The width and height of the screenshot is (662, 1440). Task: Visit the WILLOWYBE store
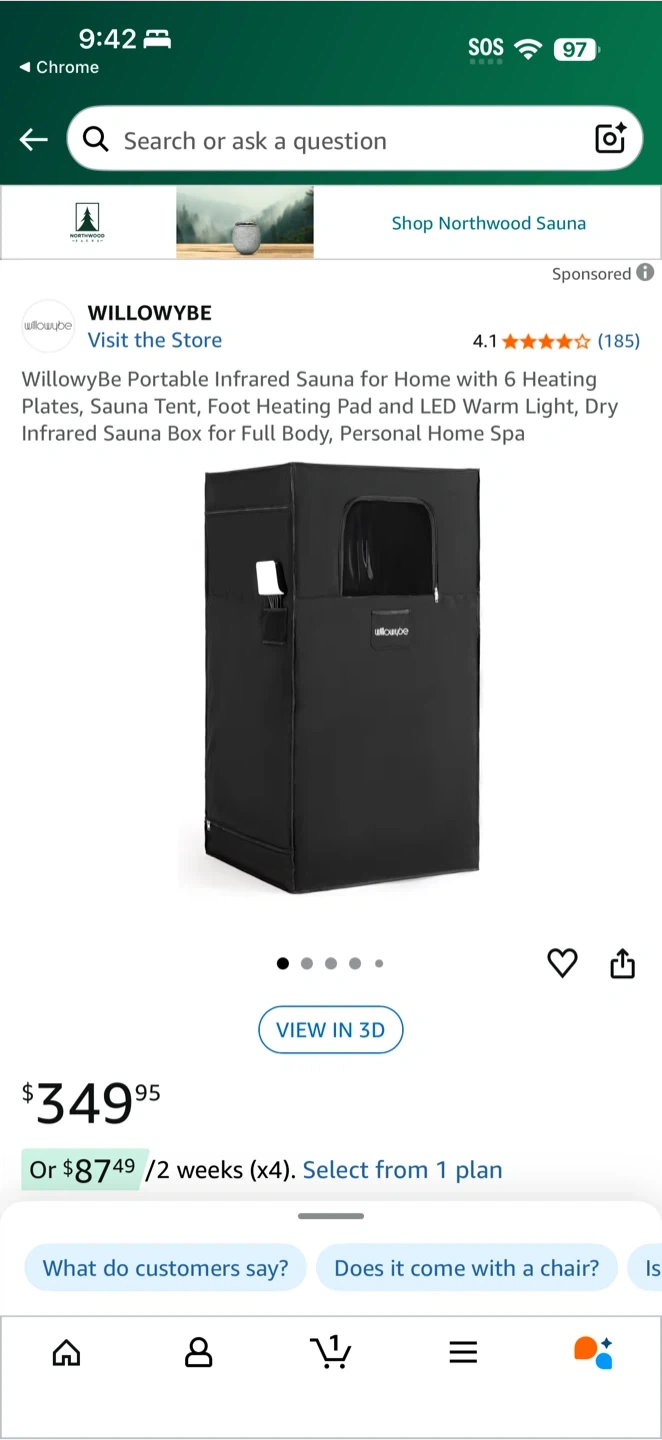pos(155,340)
